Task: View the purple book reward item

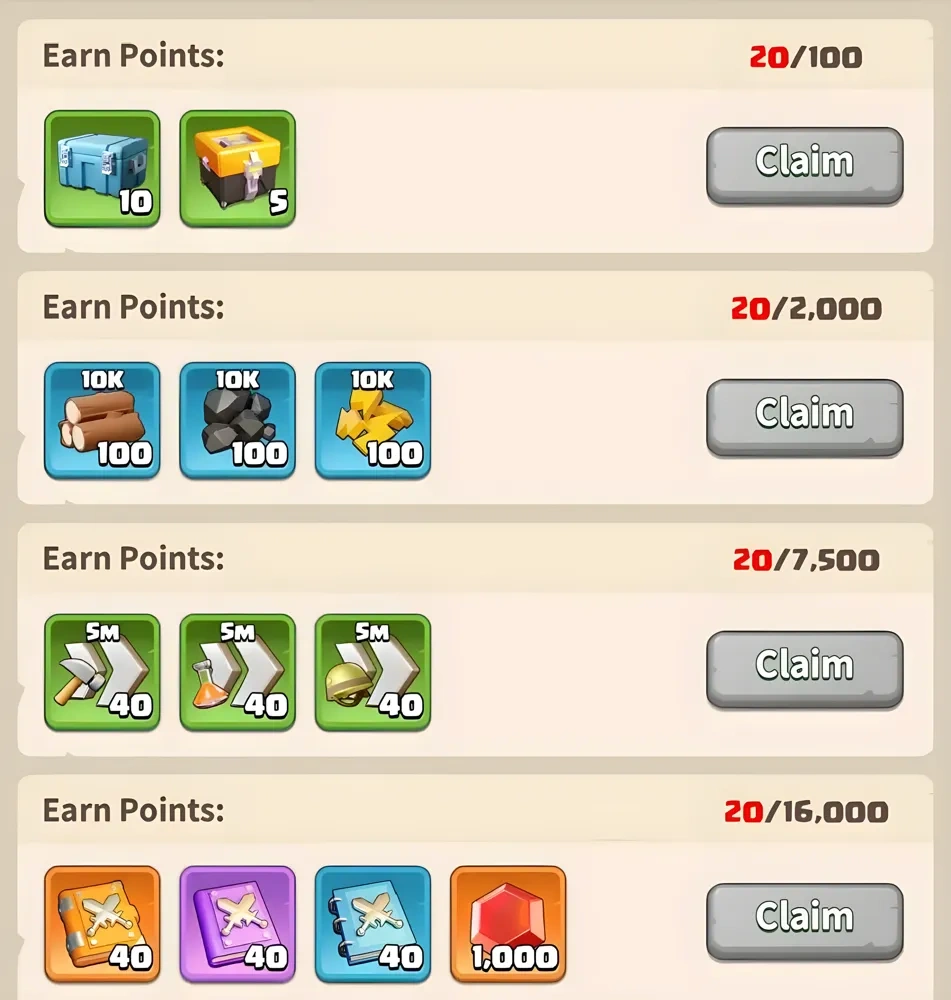Action: pyautogui.click(x=237, y=924)
